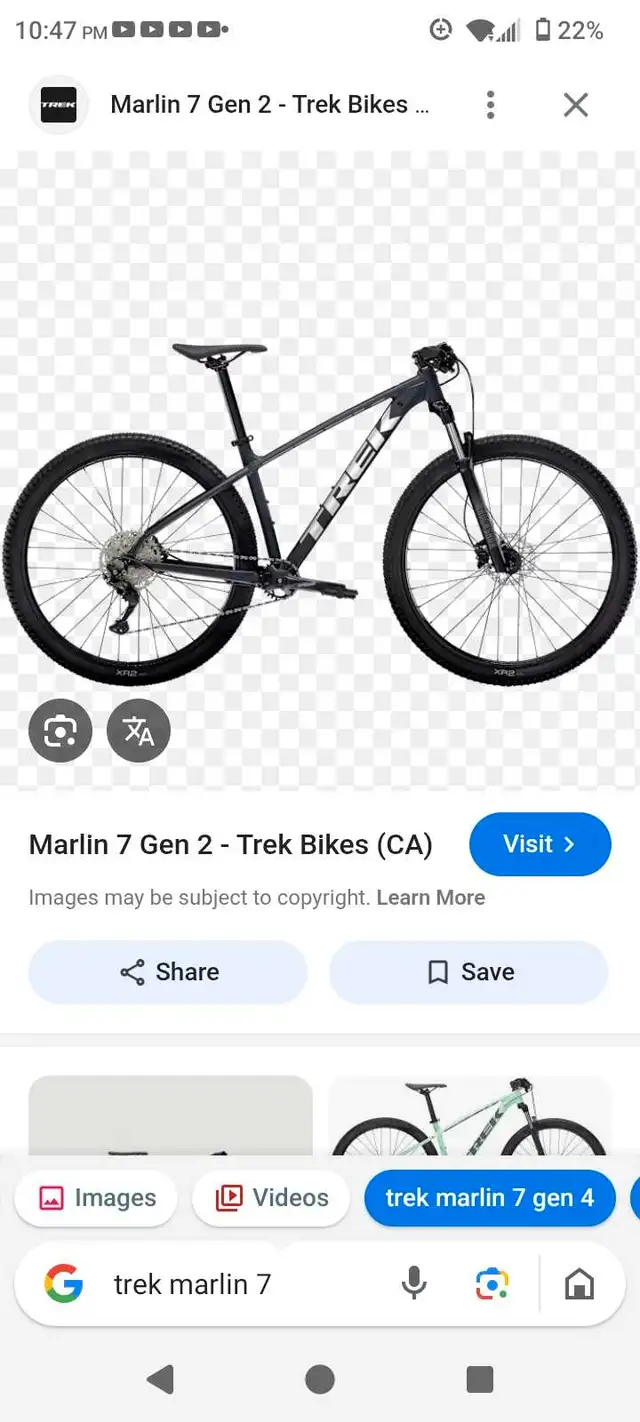Select the trek marlin 7 gen 4 chip

(490, 1198)
